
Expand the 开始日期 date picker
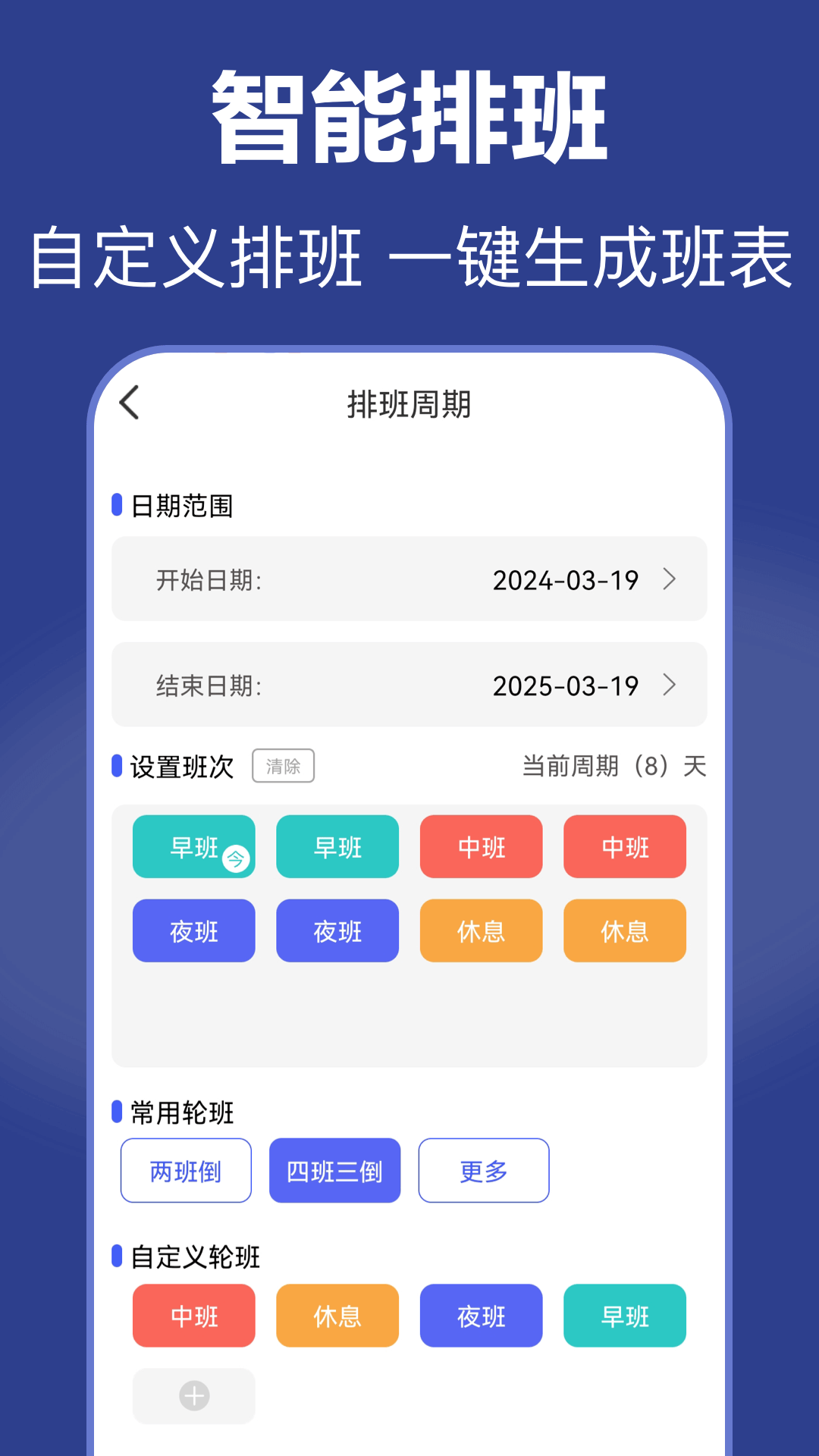click(x=409, y=579)
